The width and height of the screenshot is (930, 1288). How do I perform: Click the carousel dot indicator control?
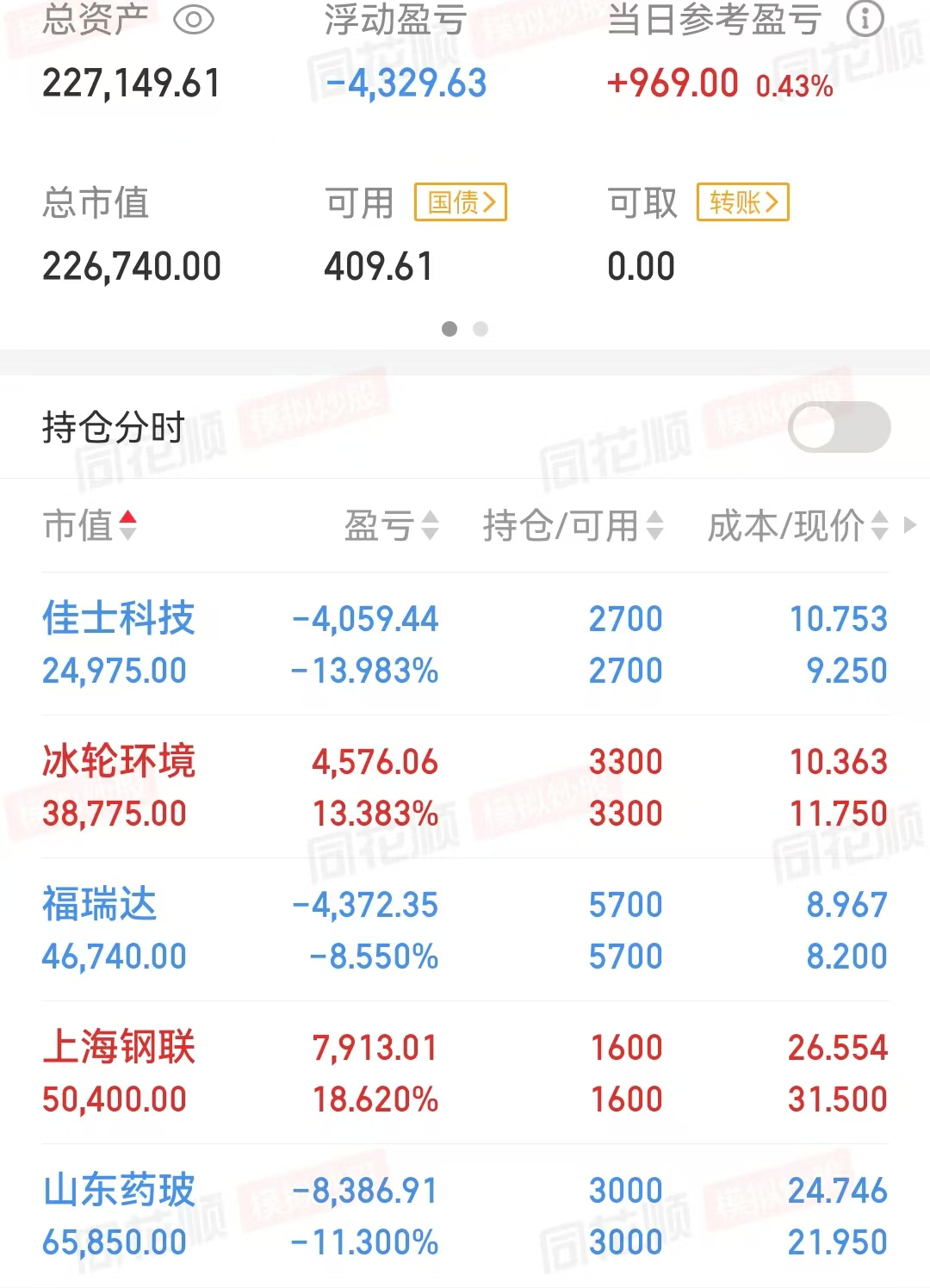465,329
